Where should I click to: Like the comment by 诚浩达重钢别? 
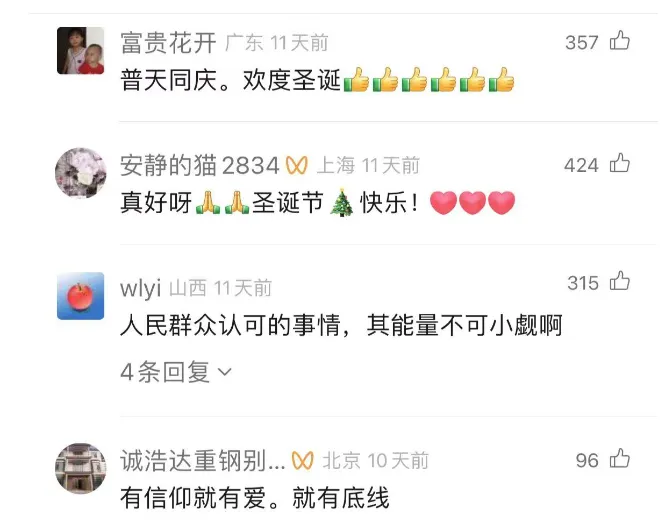point(620,460)
